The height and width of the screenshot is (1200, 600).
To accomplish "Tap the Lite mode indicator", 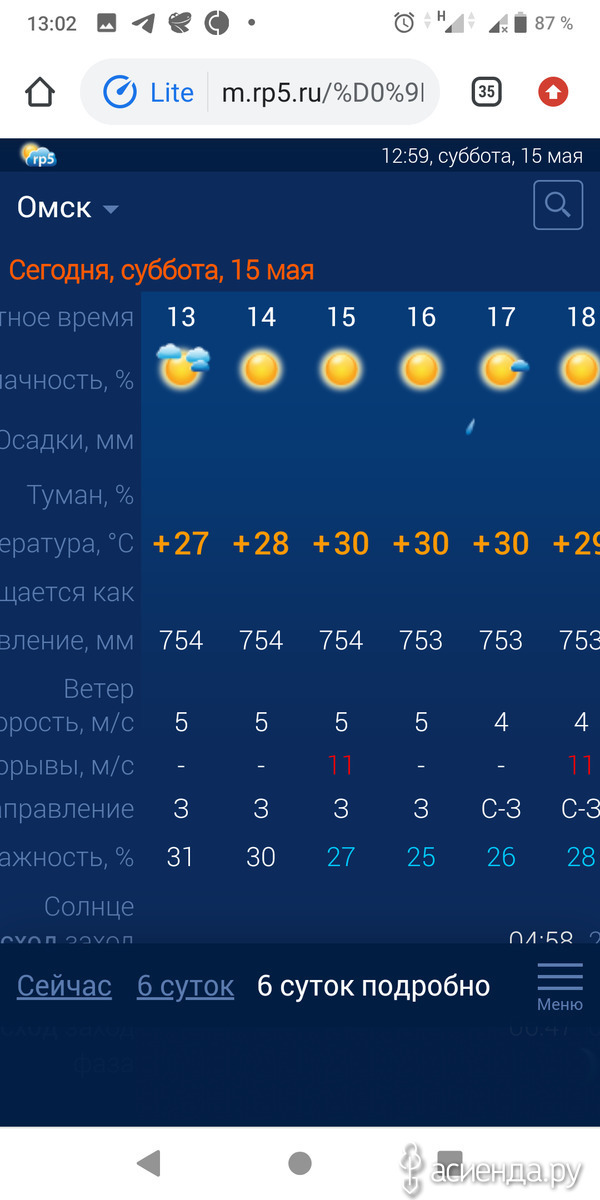I will (149, 93).
